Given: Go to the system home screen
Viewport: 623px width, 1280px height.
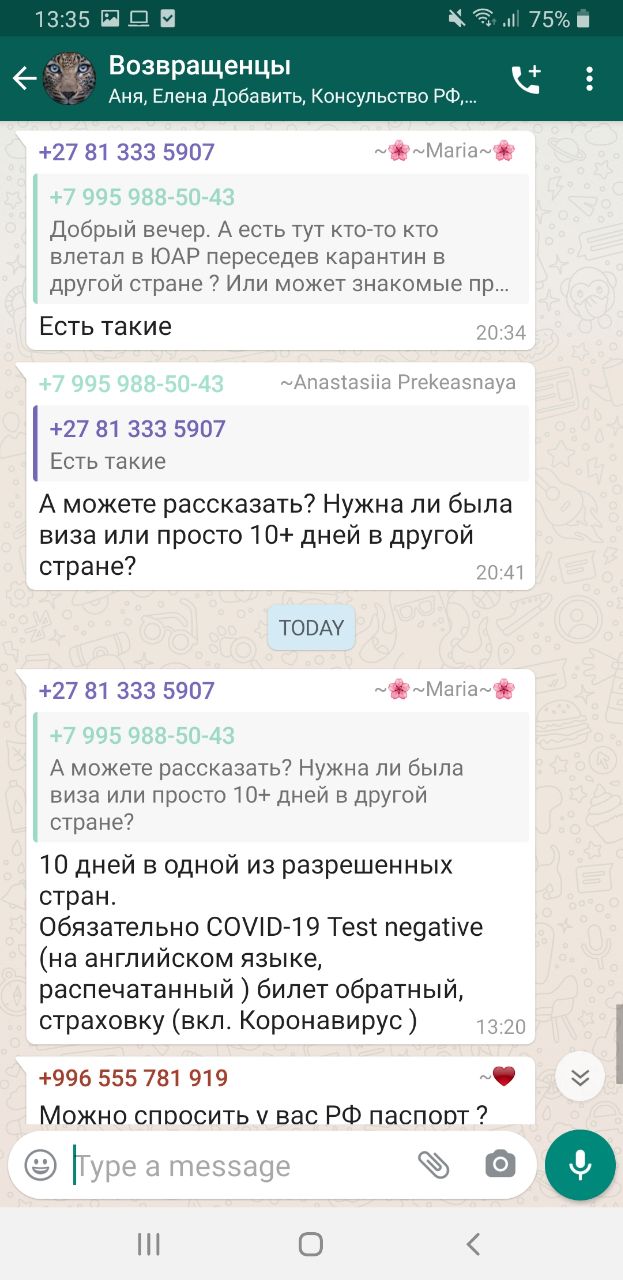Looking at the screenshot, I should (x=311, y=1244).
